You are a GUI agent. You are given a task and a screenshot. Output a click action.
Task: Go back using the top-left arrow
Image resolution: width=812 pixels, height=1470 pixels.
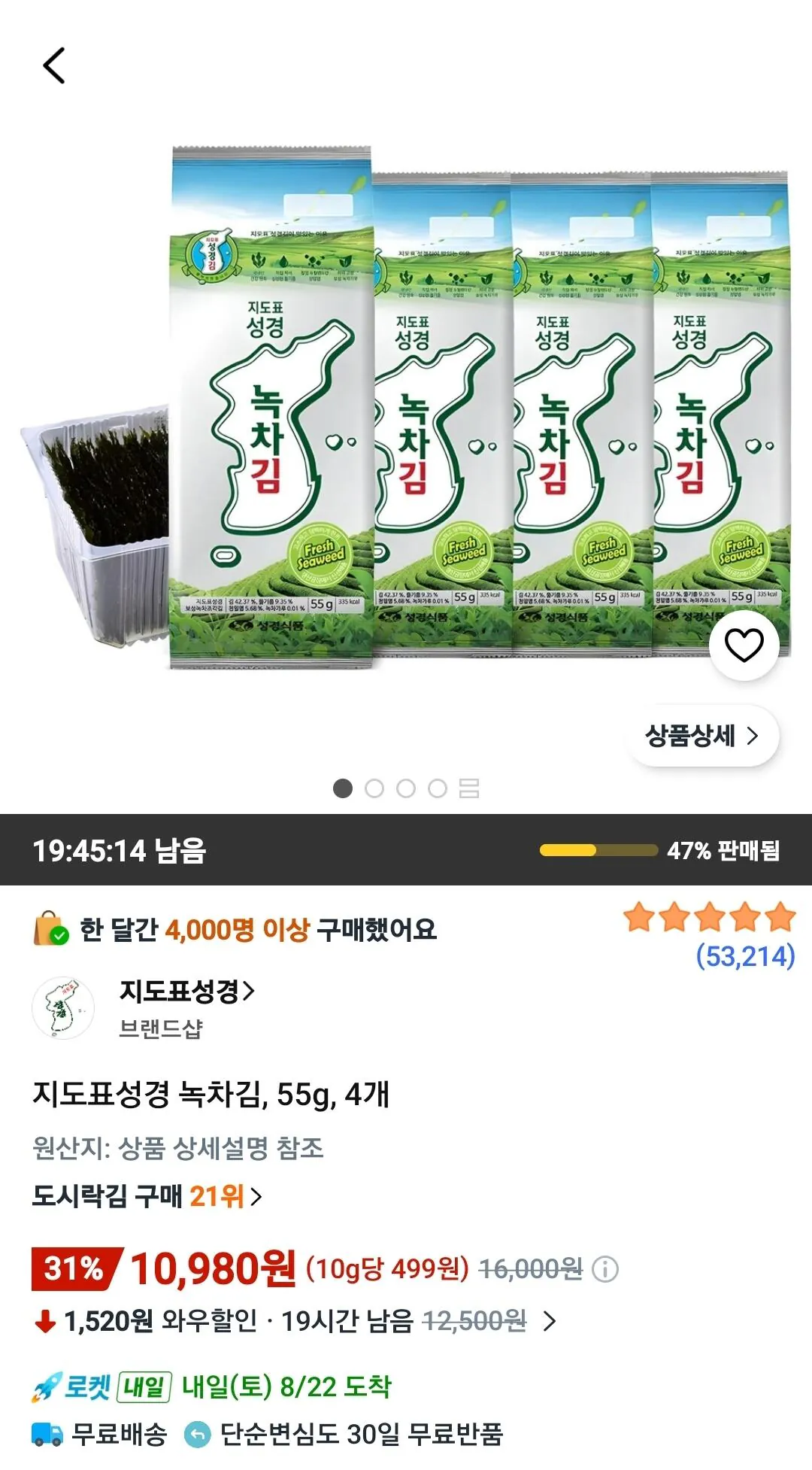coord(54,65)
